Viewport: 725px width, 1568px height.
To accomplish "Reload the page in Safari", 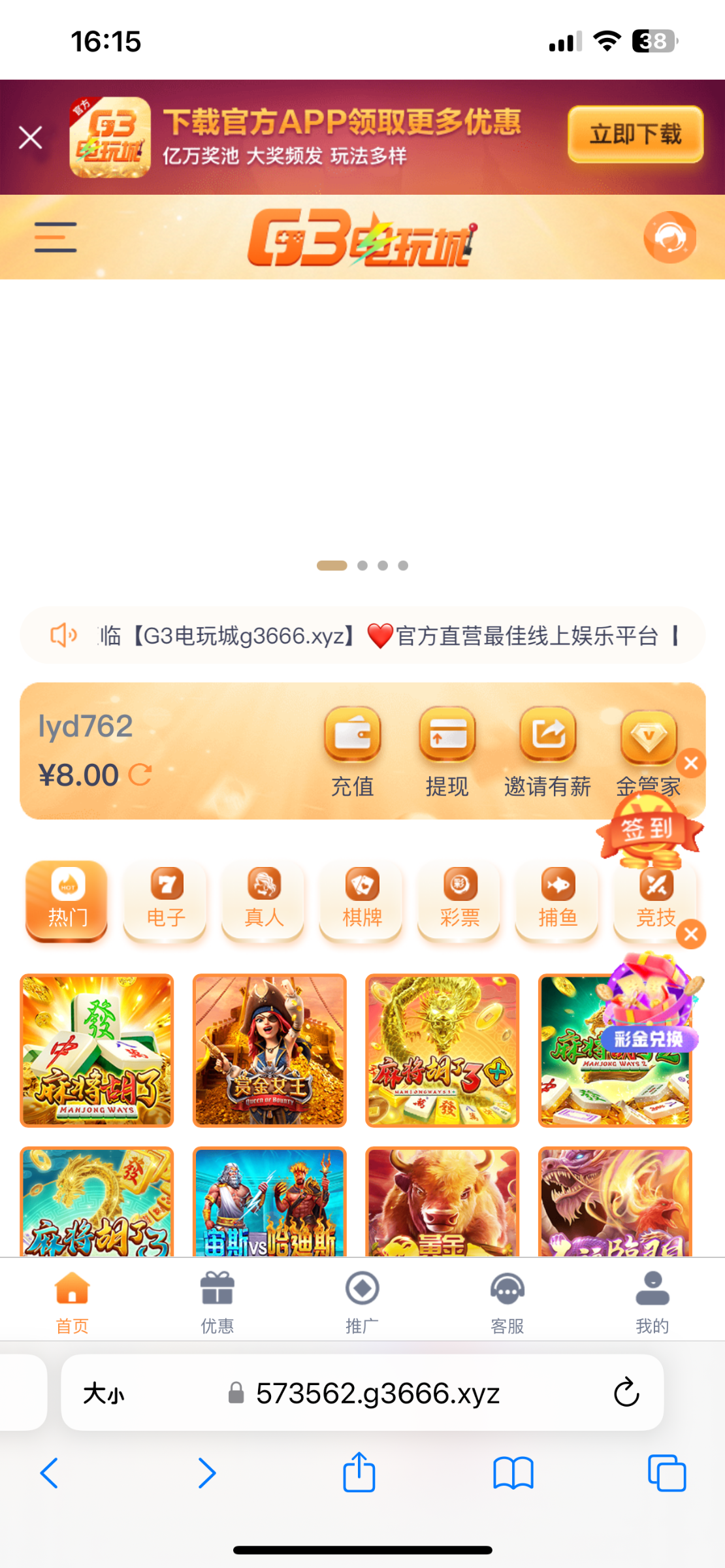I will tap(626, 1392).
